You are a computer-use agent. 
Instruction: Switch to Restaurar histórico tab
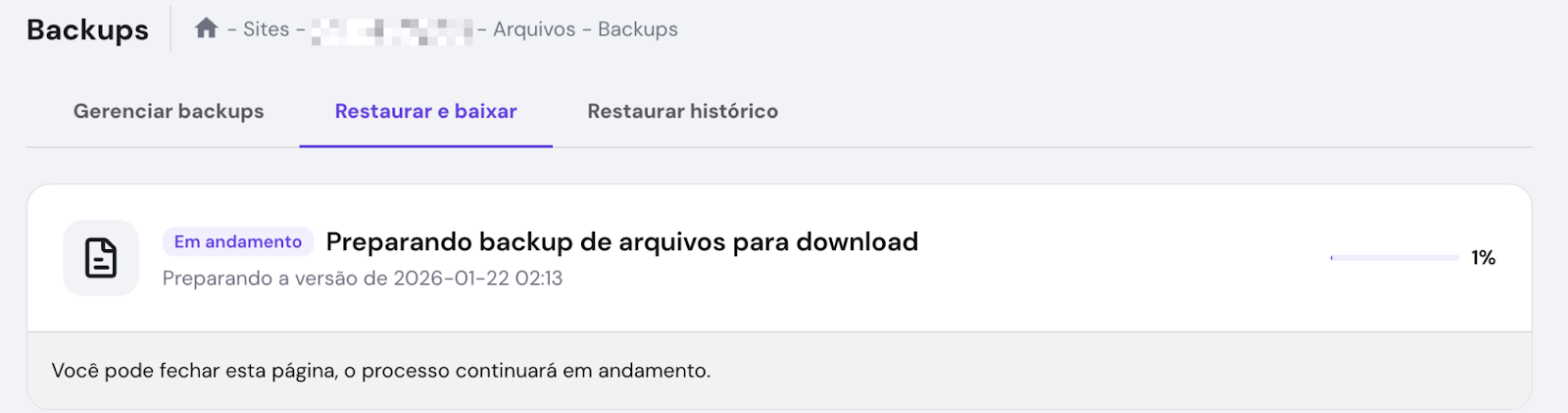tap(682, 111)
